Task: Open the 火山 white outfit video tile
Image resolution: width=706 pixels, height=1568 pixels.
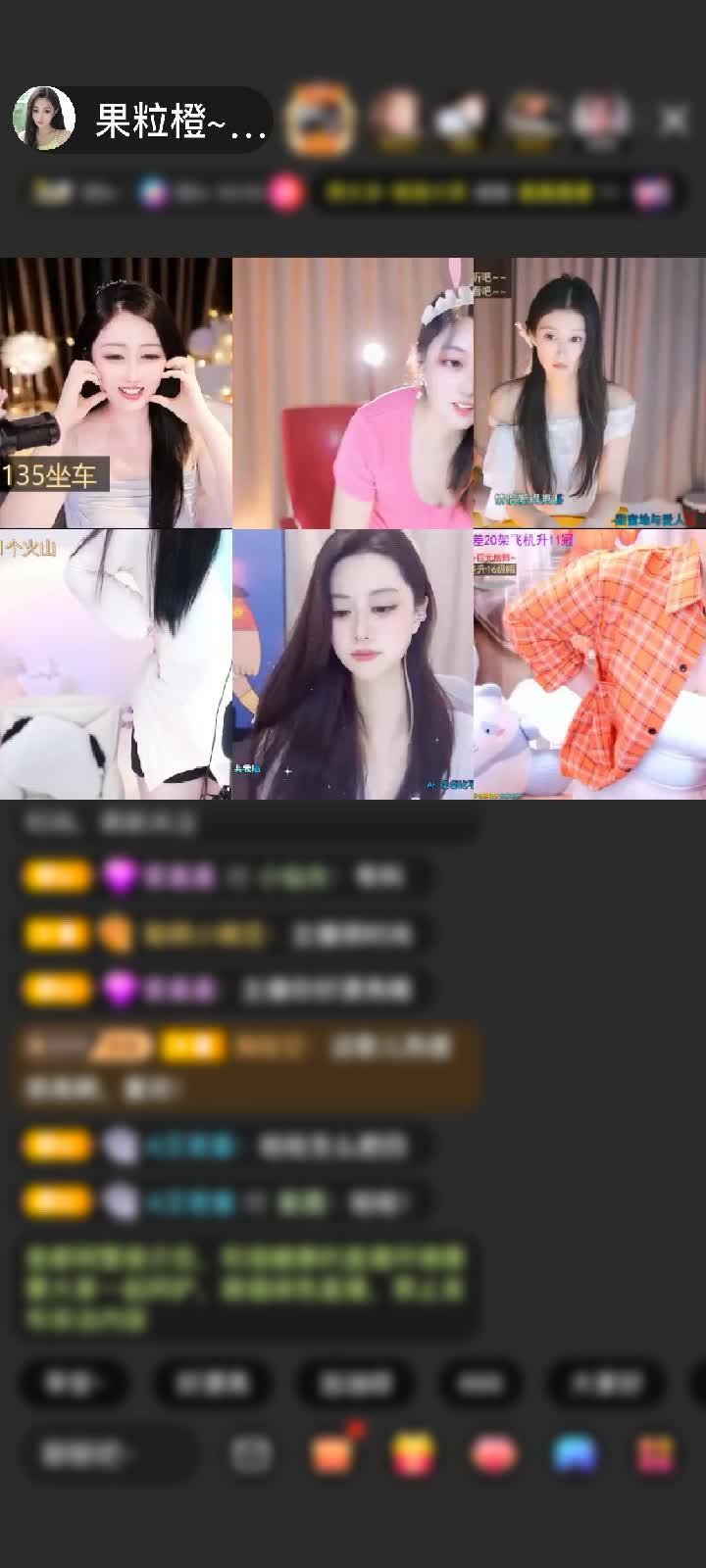Action: tap(116, 664)
